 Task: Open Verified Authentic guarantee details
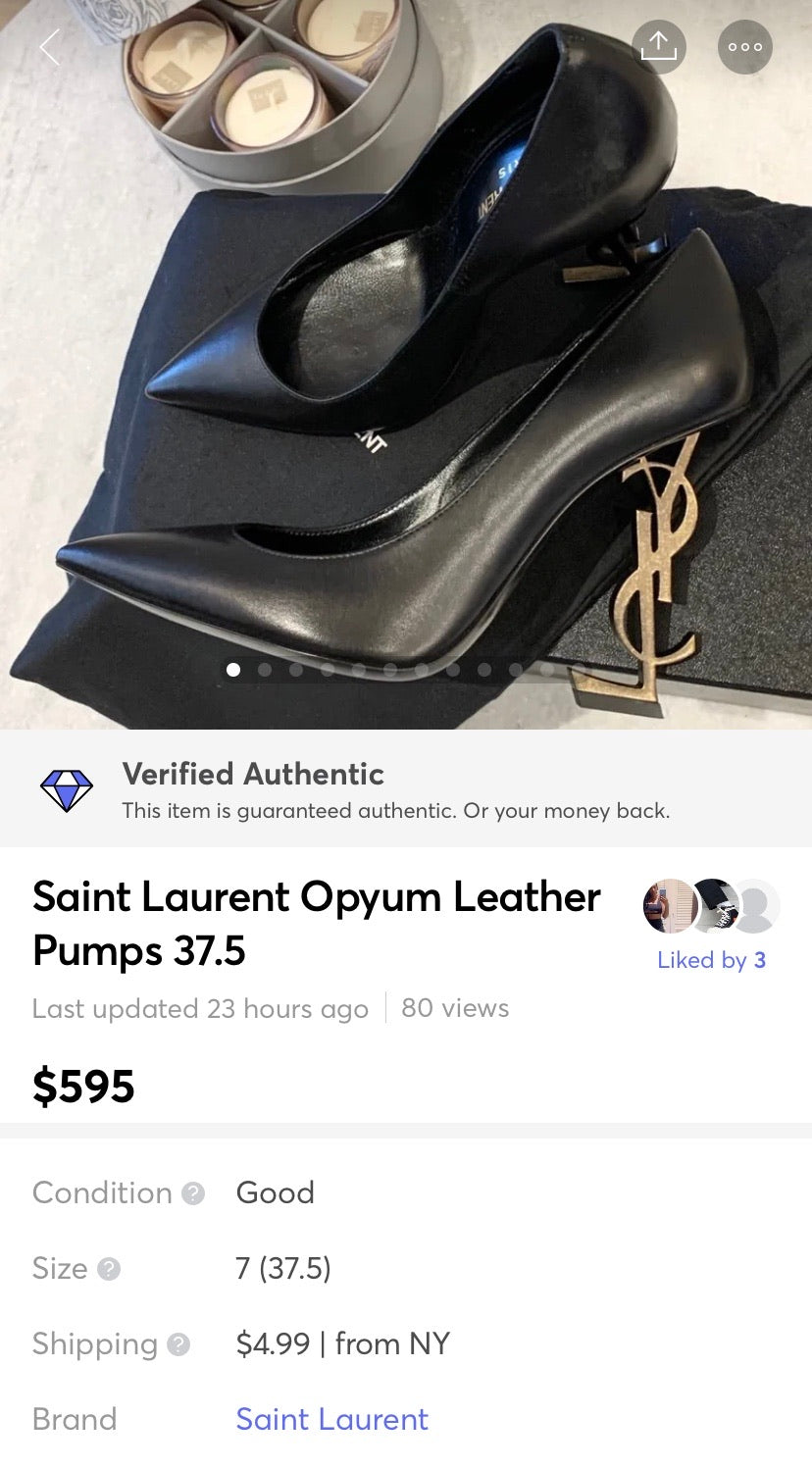click(392, 789)
